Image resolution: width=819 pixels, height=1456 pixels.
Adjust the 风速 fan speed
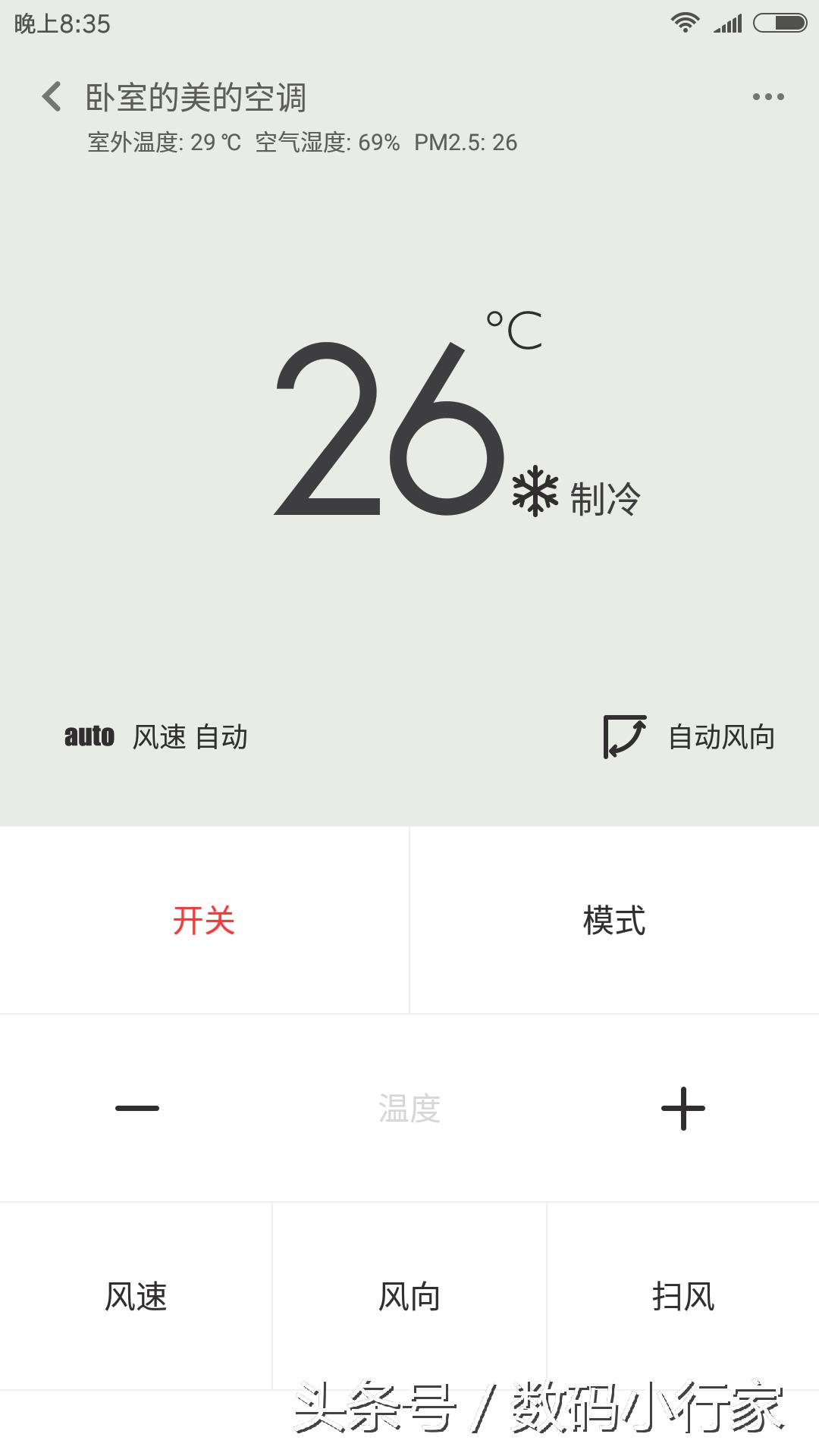(136, 1296)
